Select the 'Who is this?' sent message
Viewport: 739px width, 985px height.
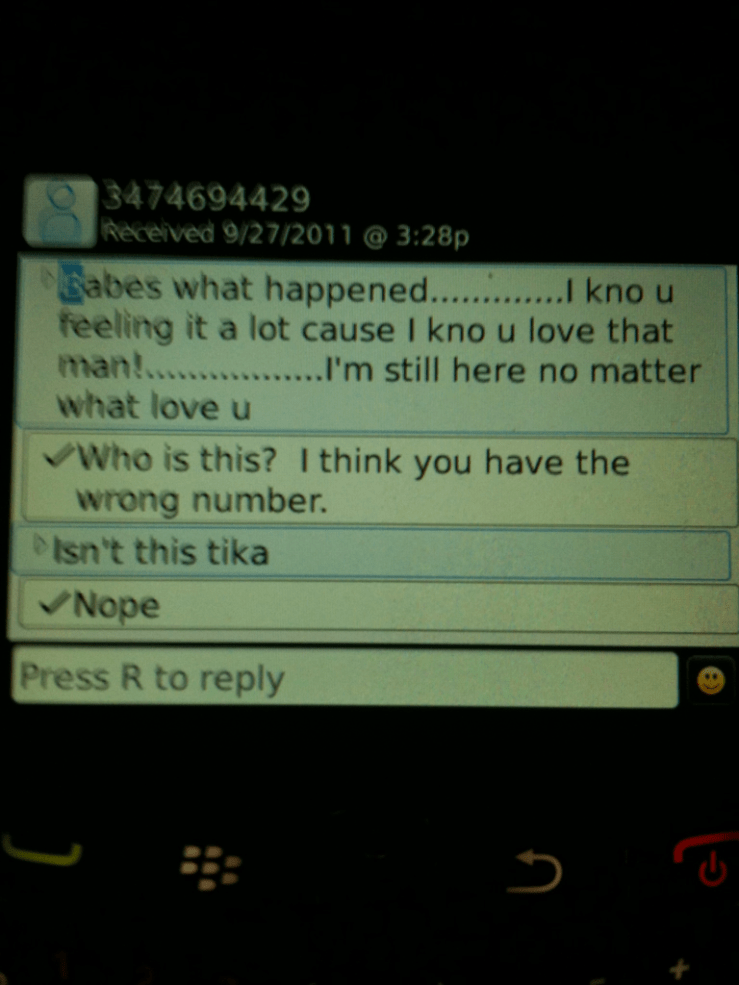click(x=370, y=481)
